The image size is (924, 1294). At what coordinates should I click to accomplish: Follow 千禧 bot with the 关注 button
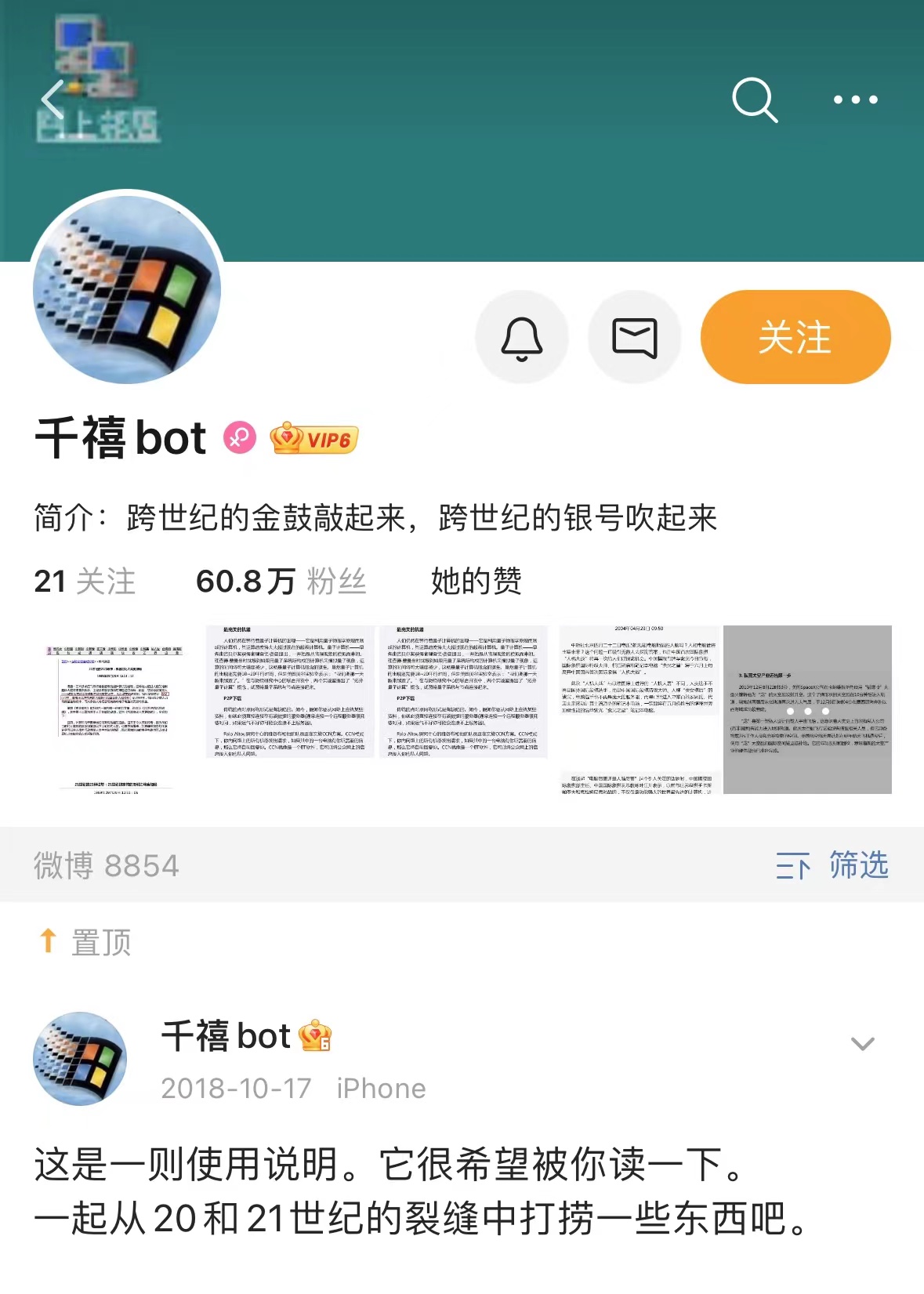(x=795, y=338)
